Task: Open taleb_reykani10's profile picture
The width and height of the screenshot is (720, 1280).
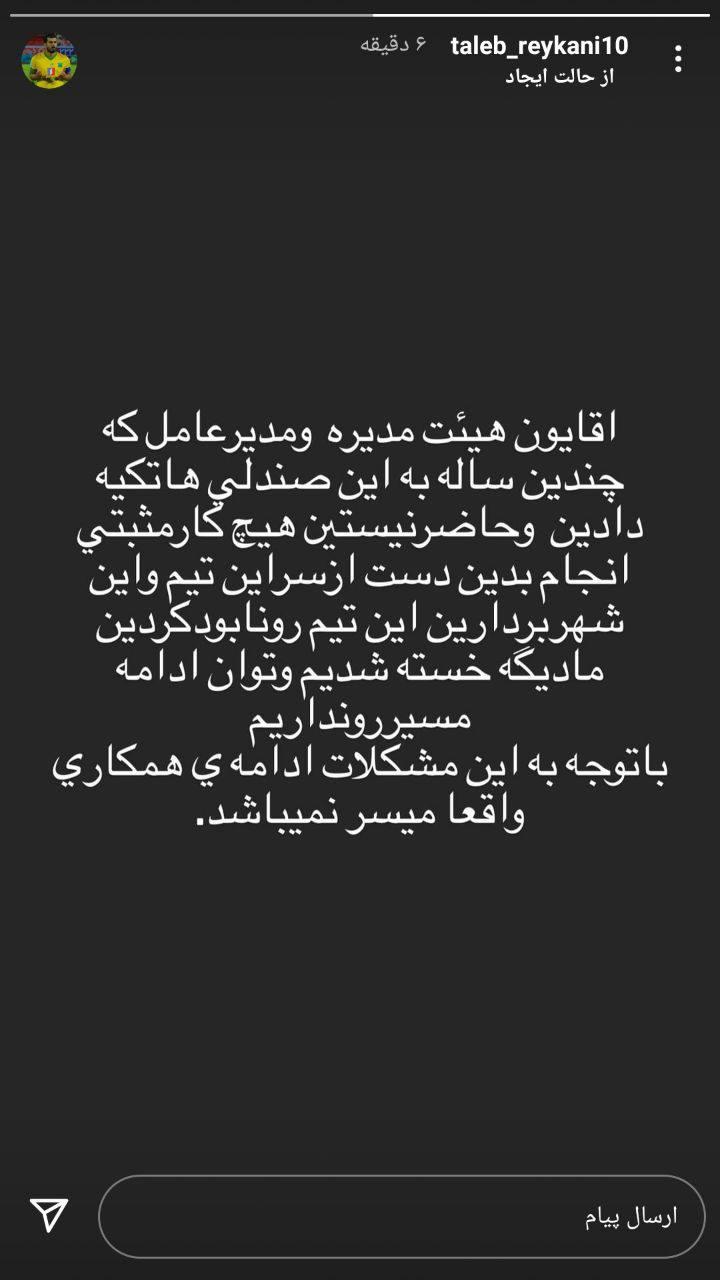Action: pyautogui.click(x=49, y=61)
